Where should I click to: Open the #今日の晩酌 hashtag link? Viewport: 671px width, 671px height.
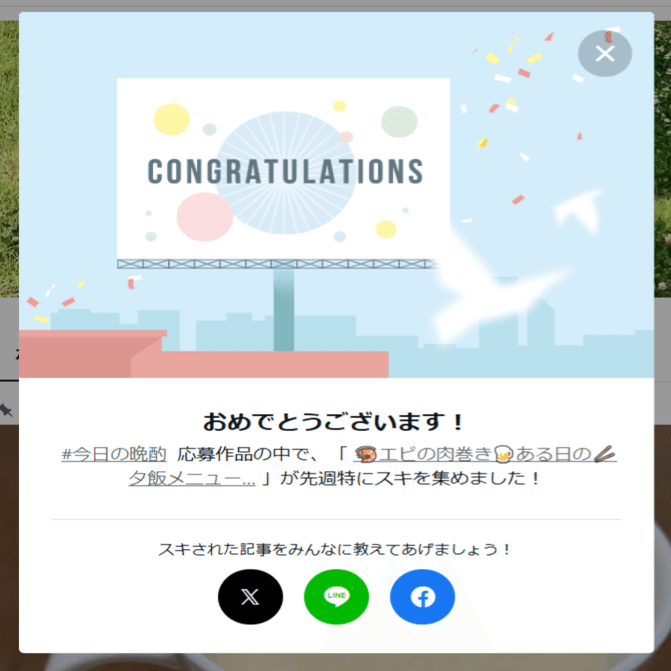point(111,454)
